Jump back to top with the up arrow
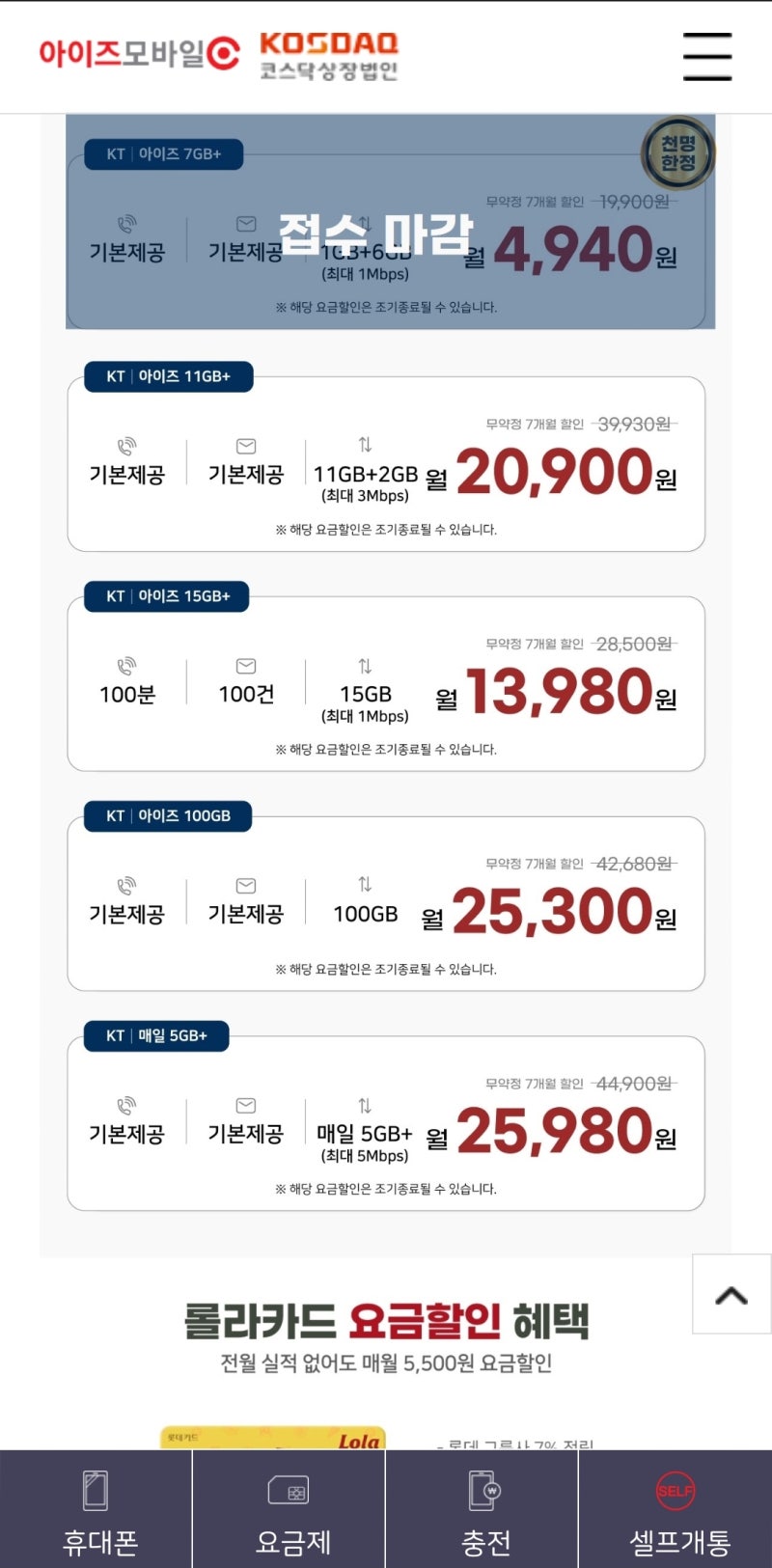This screenshot has height=1568, width=772. 731,1295
